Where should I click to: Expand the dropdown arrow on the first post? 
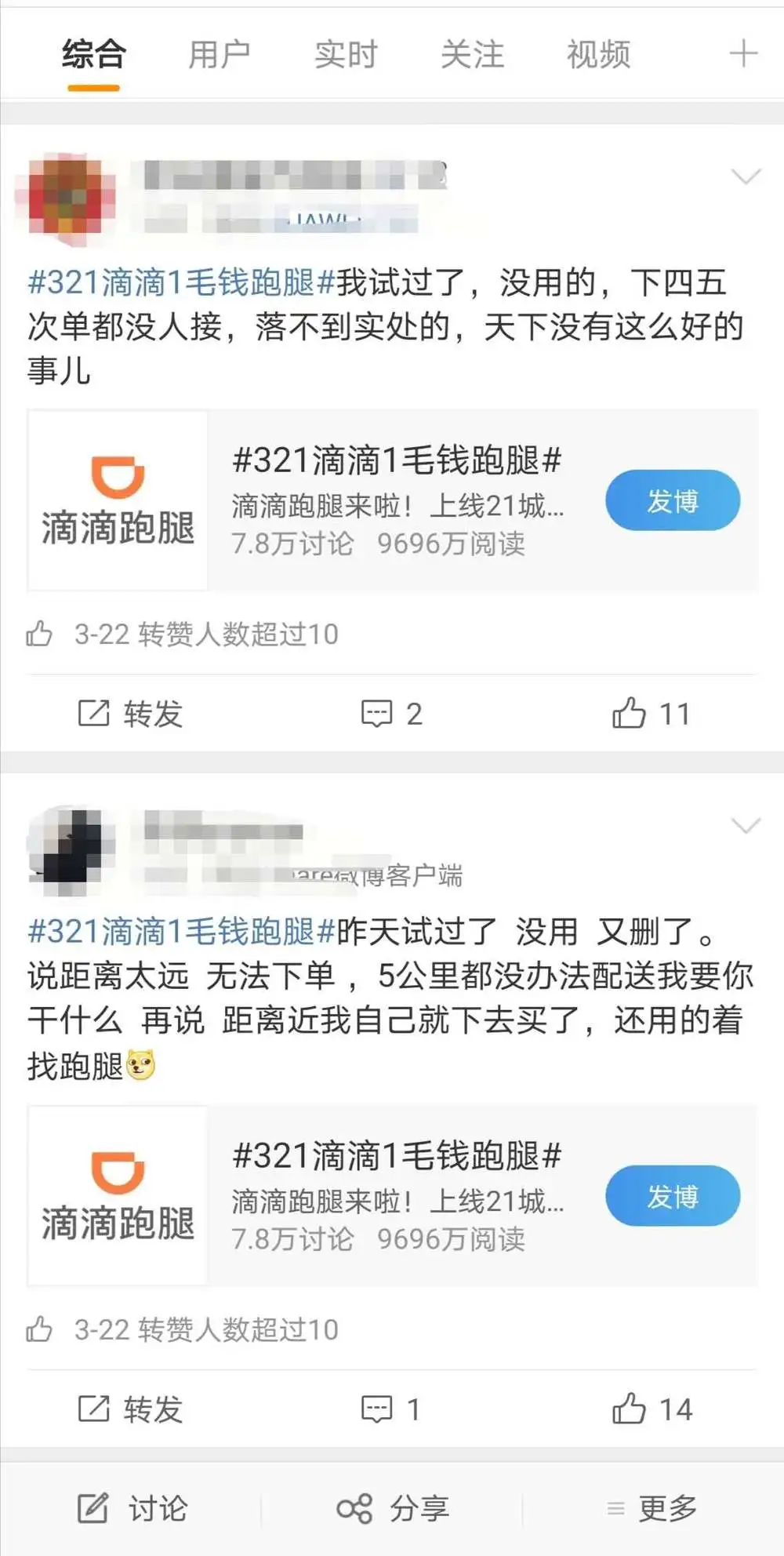coord(746,176)
